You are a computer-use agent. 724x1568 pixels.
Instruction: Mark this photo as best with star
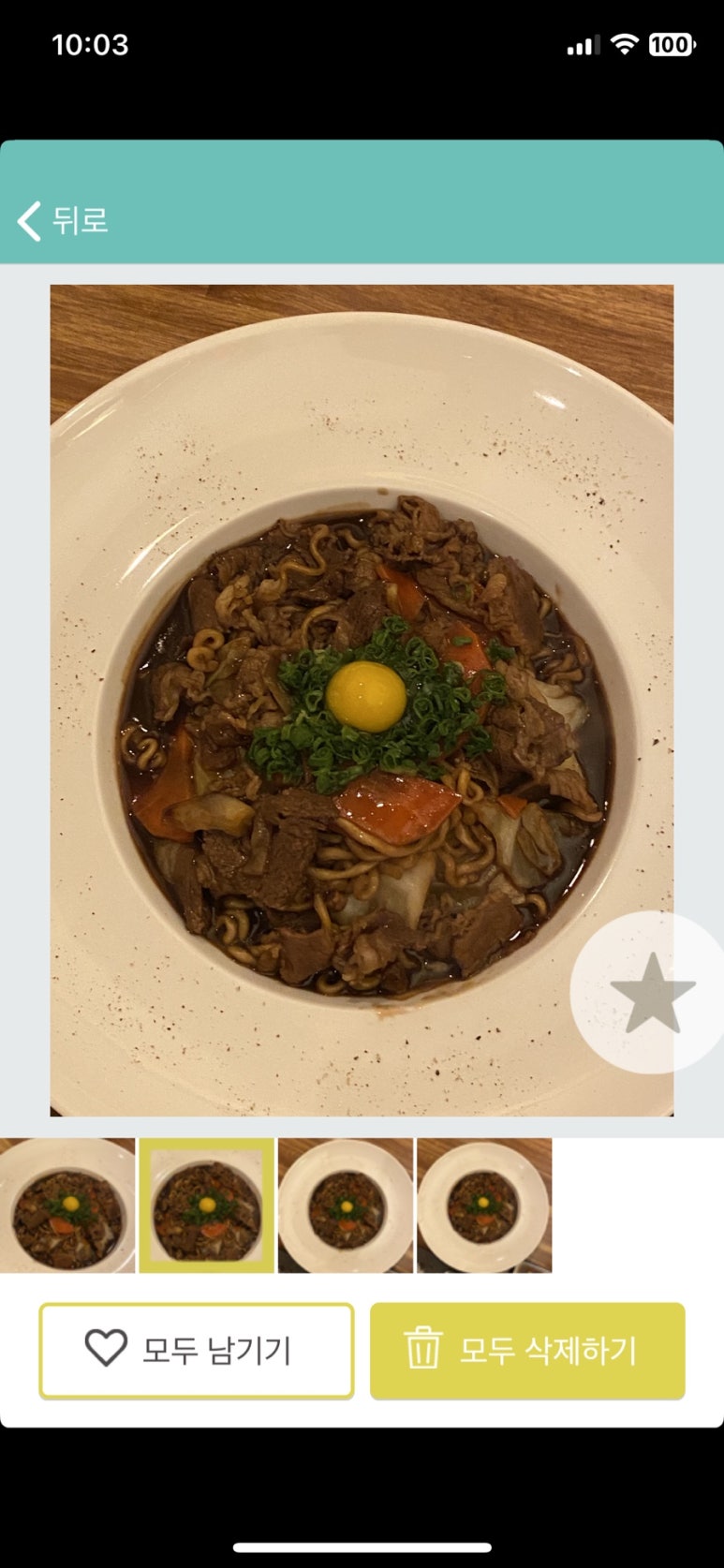point(652,993)
